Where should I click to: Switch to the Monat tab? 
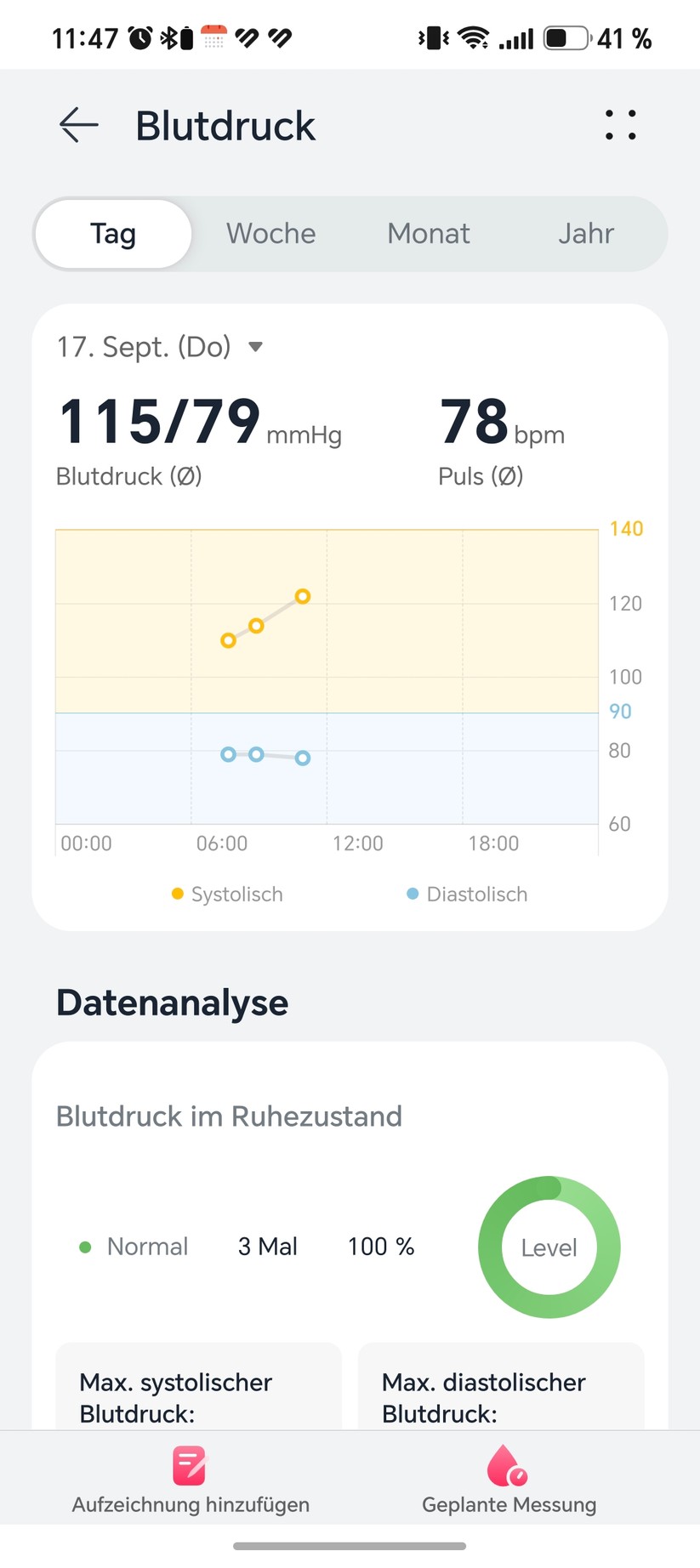pos(429,234)
